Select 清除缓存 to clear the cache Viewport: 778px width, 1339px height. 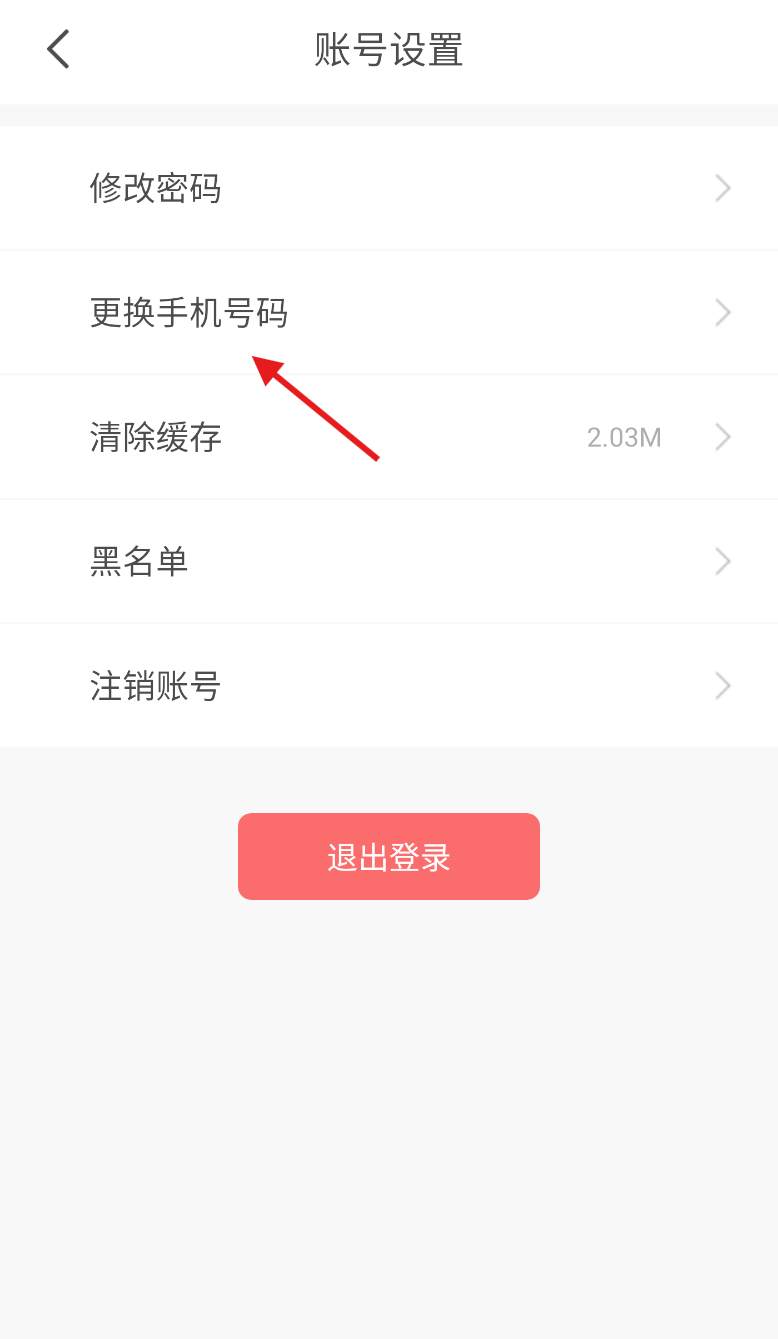(389, 437)
